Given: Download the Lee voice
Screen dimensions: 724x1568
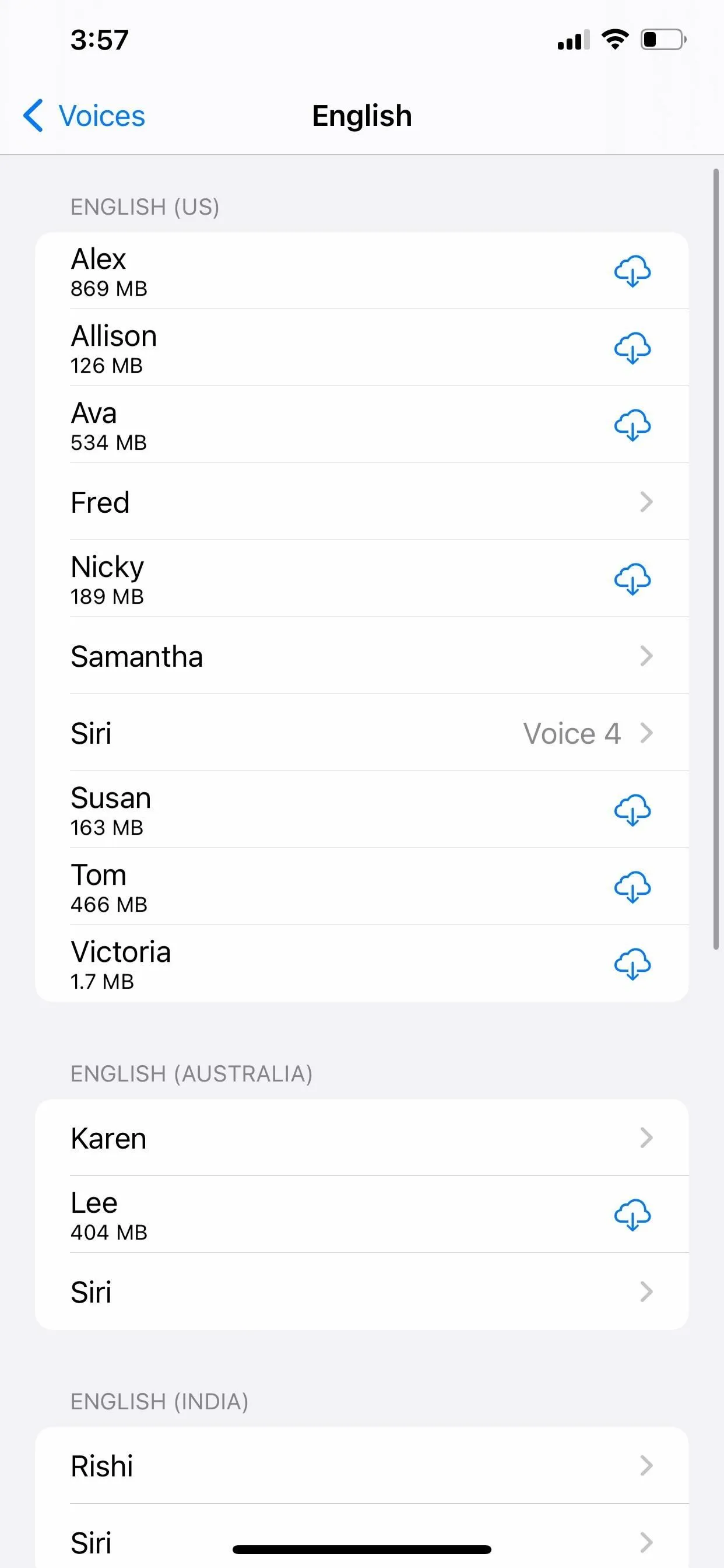Looking at the screenshot, I should (632, 1215).
